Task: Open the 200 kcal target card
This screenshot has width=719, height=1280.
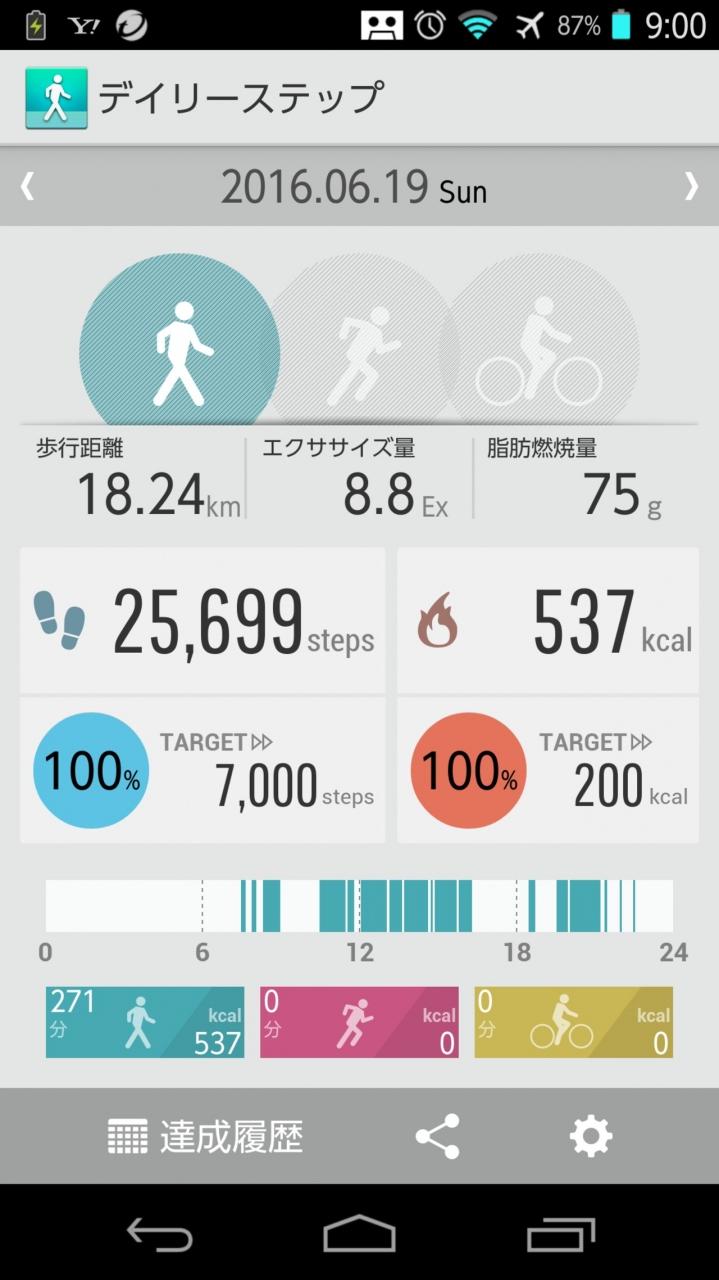Action: pos(548,771)
